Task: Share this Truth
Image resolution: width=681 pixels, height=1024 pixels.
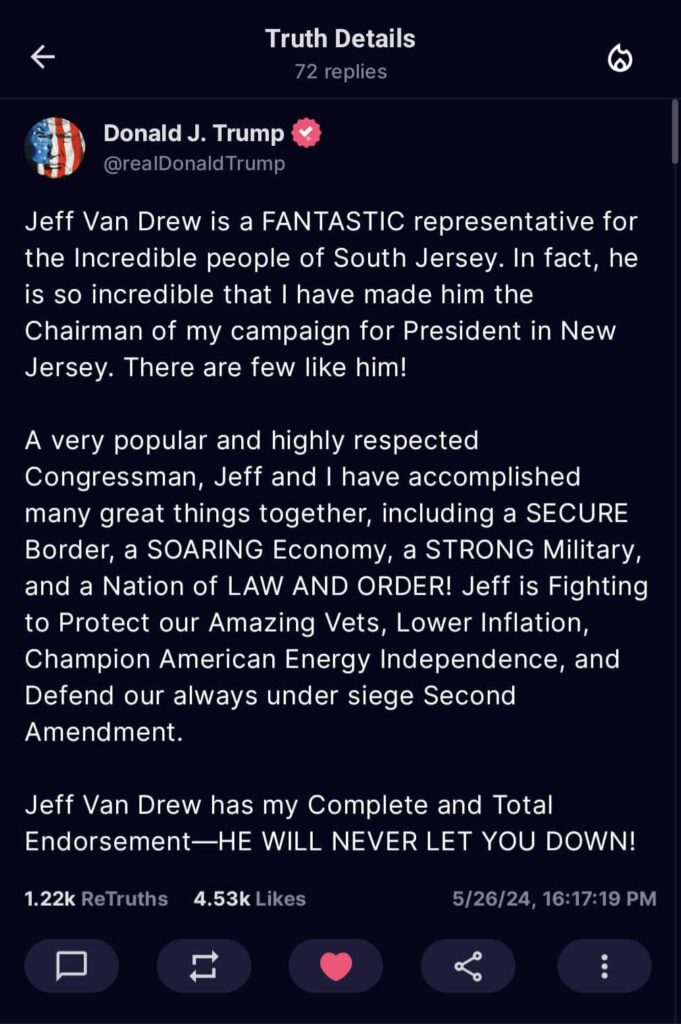Action: (x=468, y=966)
